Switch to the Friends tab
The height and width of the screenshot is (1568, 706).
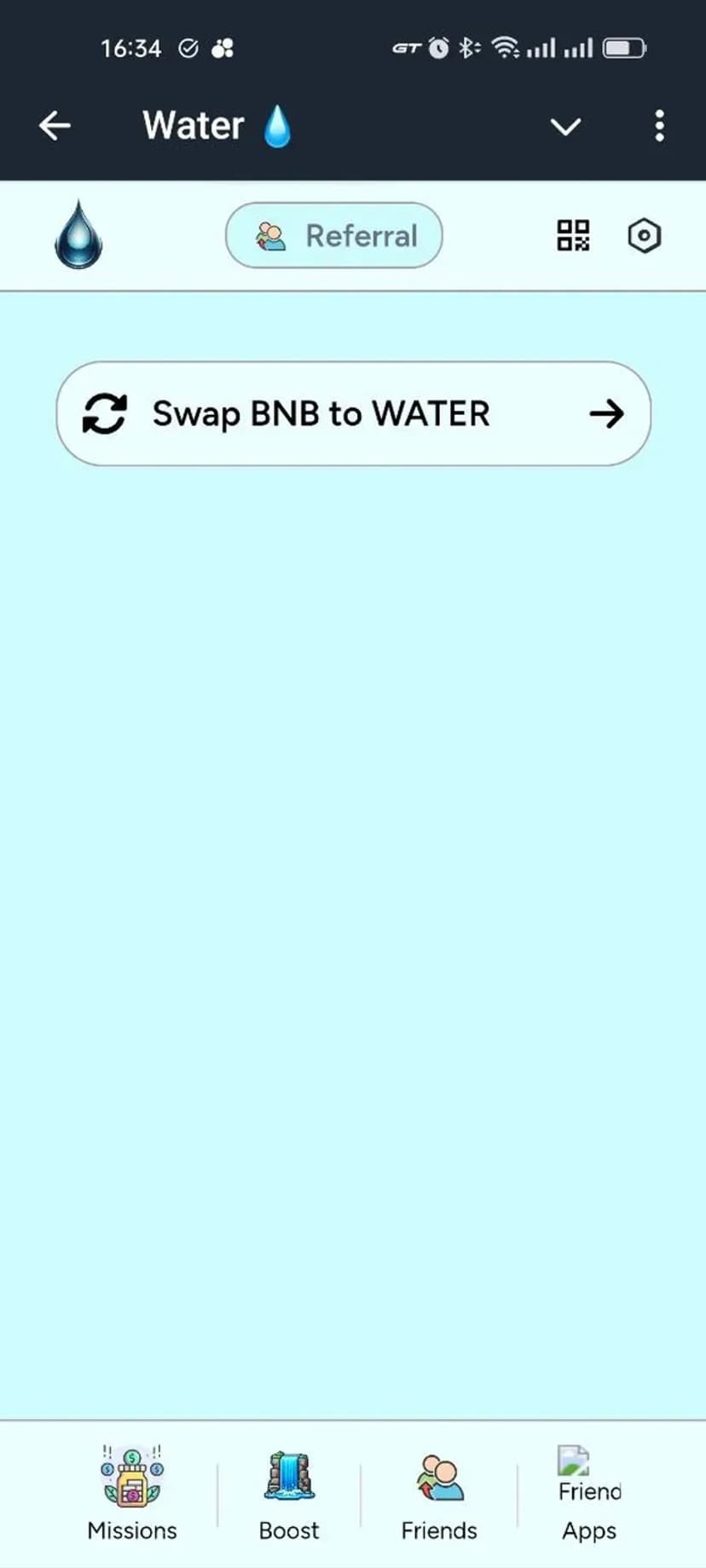tap(439, 1493)
